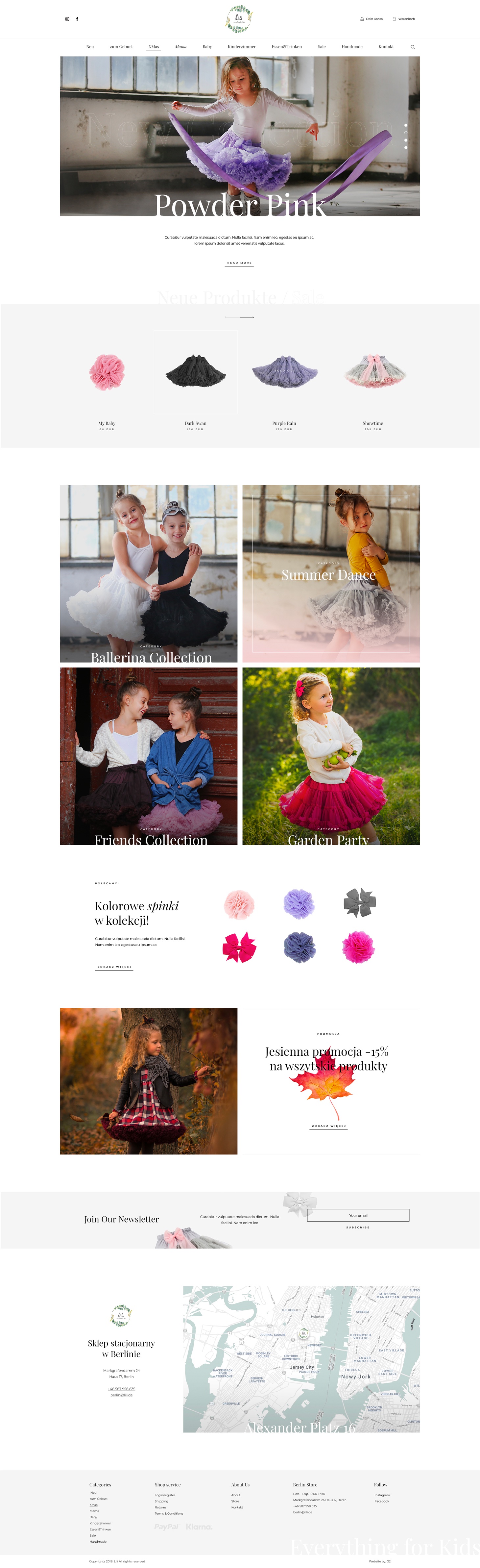Focus the Your email newsletter field
Viewport: 480px width, 1568px height.
tap(358, 1215)
